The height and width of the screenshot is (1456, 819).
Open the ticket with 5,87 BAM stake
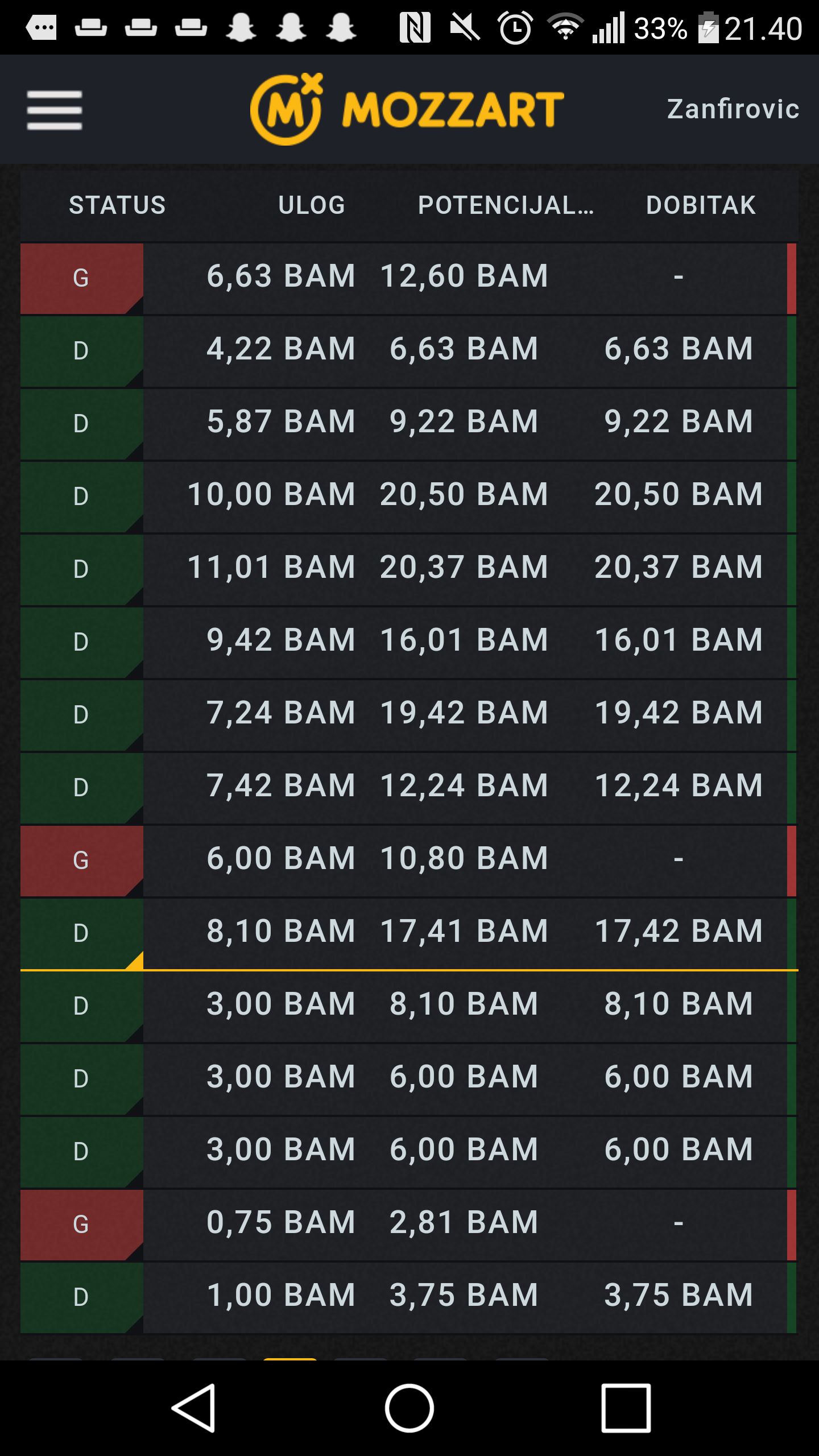pyautogui.click(x=408, y=424)
